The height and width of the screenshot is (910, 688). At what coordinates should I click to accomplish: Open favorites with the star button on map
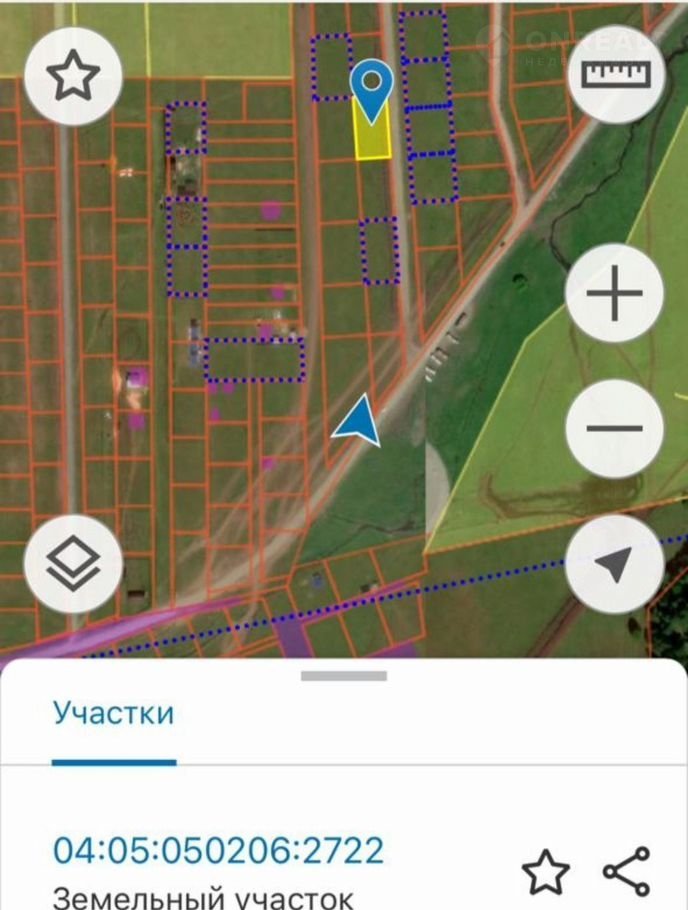tap(73, 75)
